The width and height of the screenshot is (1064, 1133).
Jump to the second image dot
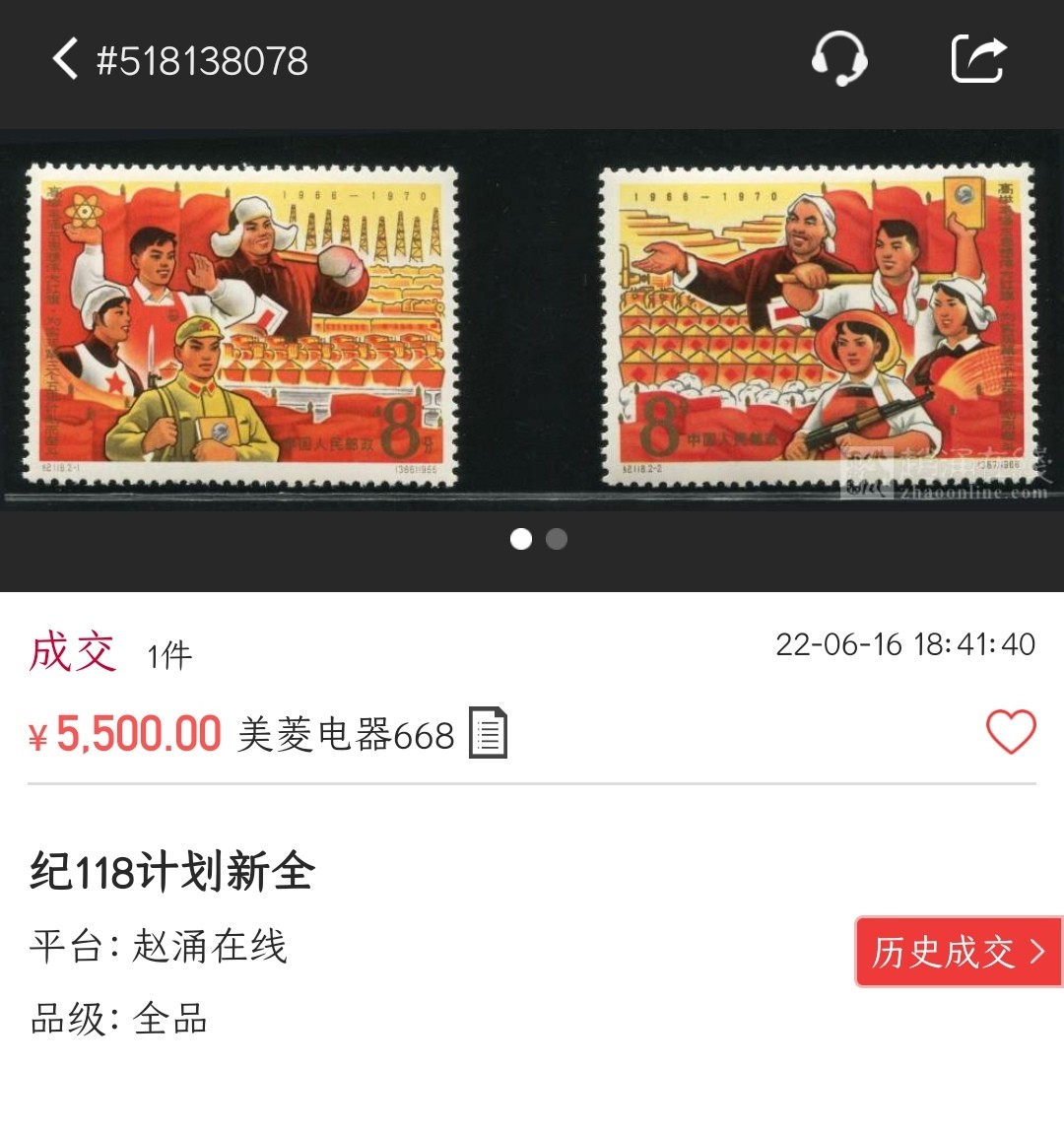[x=557, y=539]
